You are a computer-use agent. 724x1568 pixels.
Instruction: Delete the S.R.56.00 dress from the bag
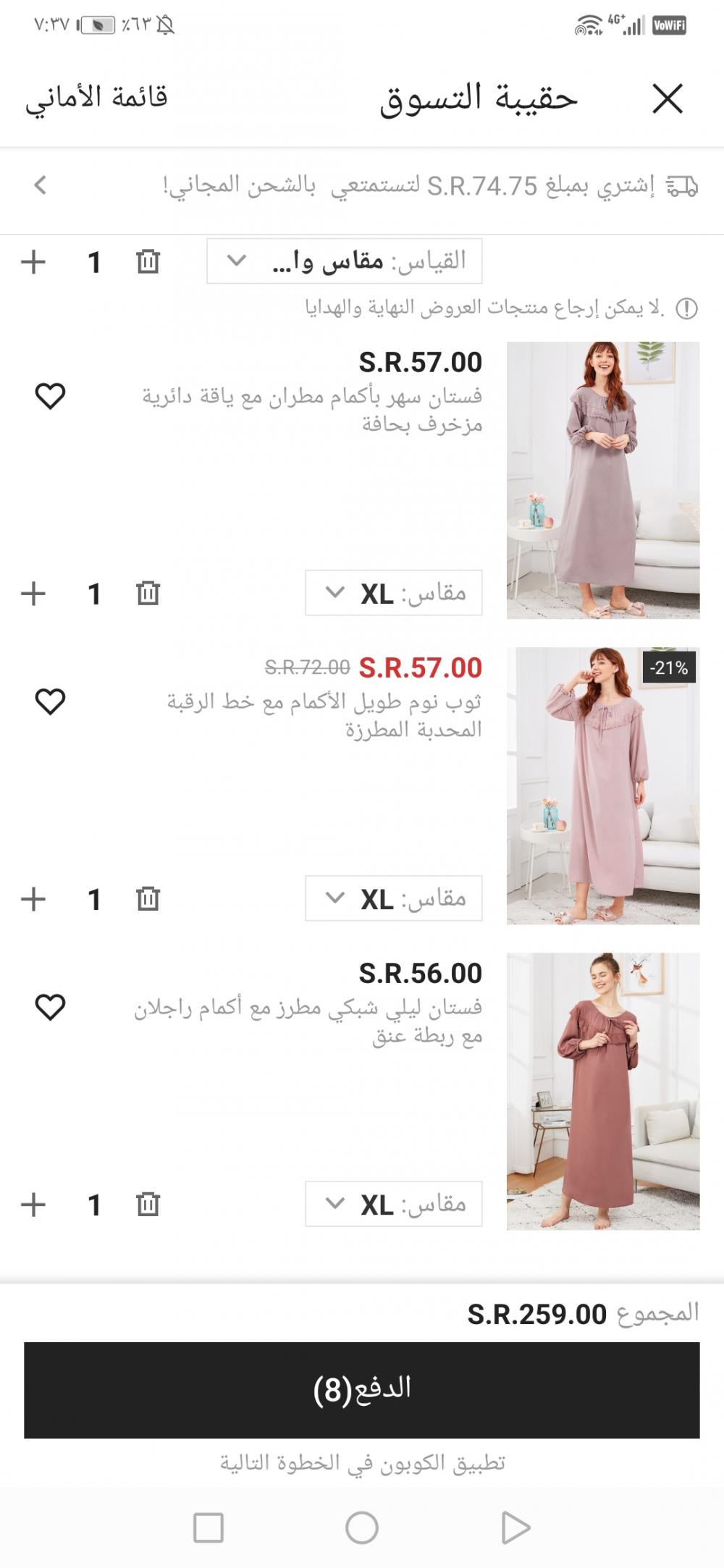pyautogui.click(x=148, y=1204)
